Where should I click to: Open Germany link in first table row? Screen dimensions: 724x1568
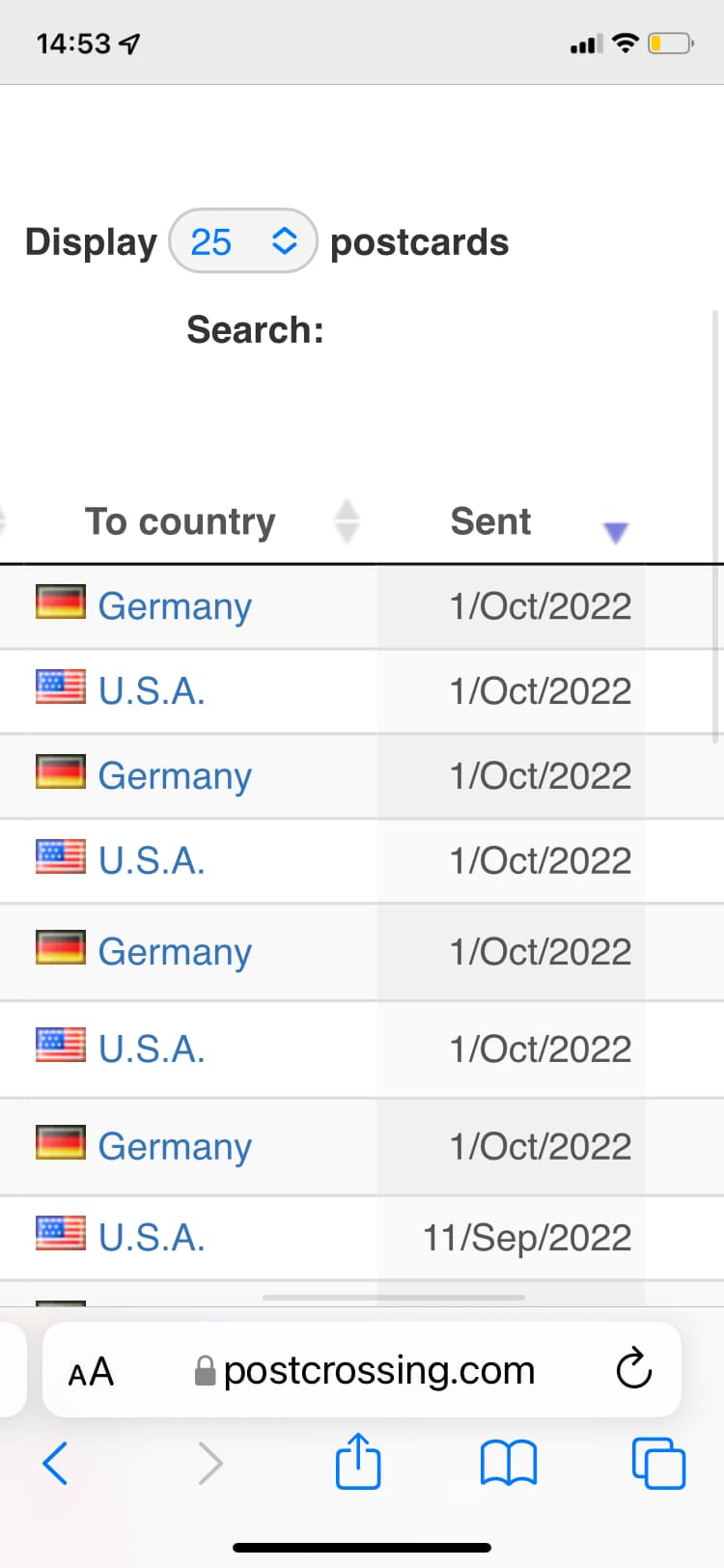[x=175, y=606]
